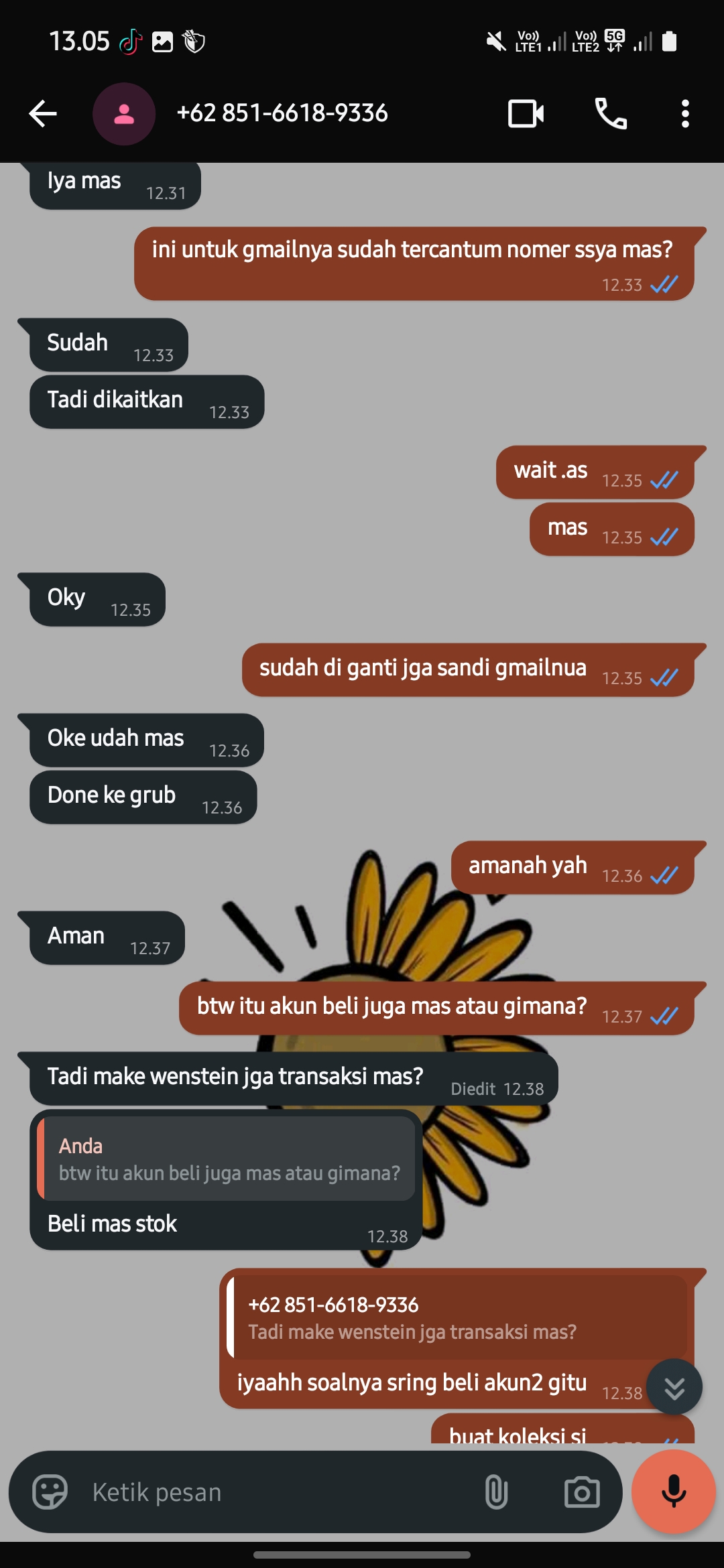Select the 'Done ke grub' message bubble
Image resolution: width=724 pixels, height=1568 pixels.
[x=143, y=796]
